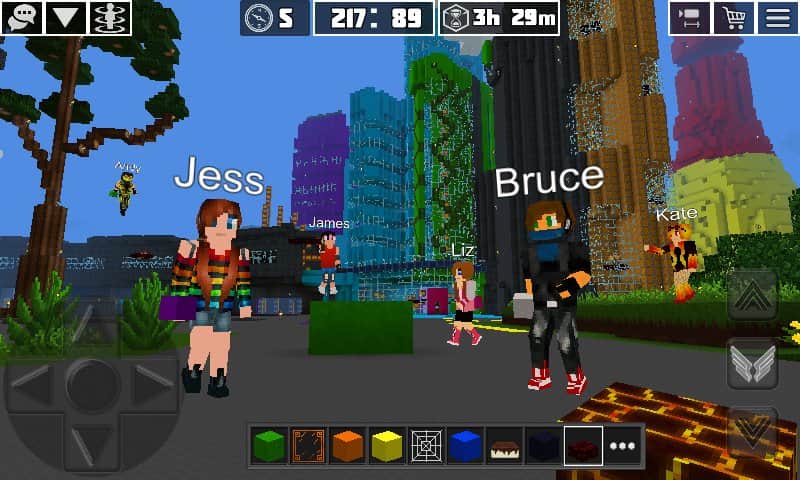Open full inventory via three dots

pyautogui.click(x=621, y=446)
